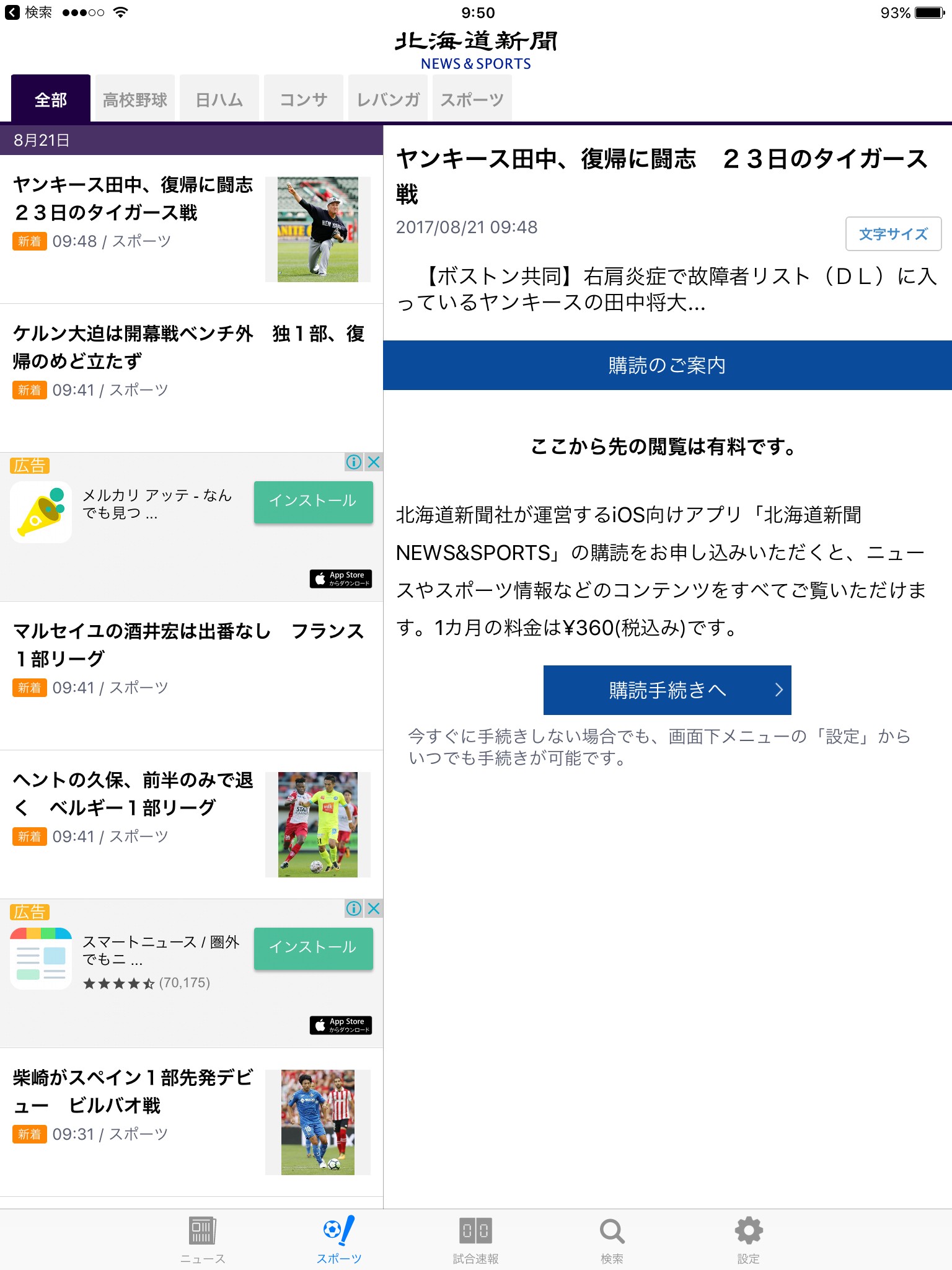Return to 検索 via status bar back
952x1270 pixels.
click(28, 12)
